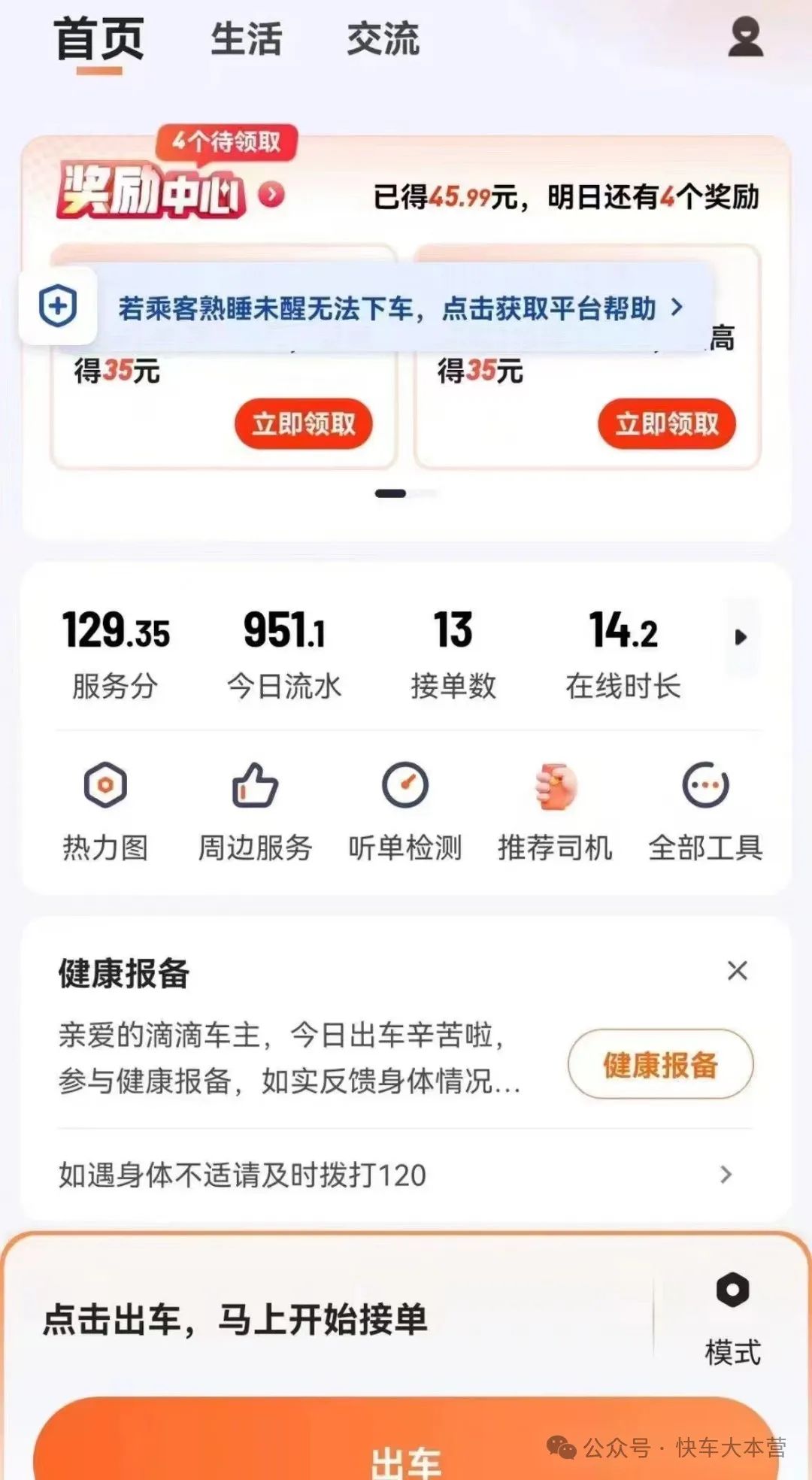Expand more stats with the arrow beside 在线时长
812x1480 pixels.
click(x=741, y=638)
